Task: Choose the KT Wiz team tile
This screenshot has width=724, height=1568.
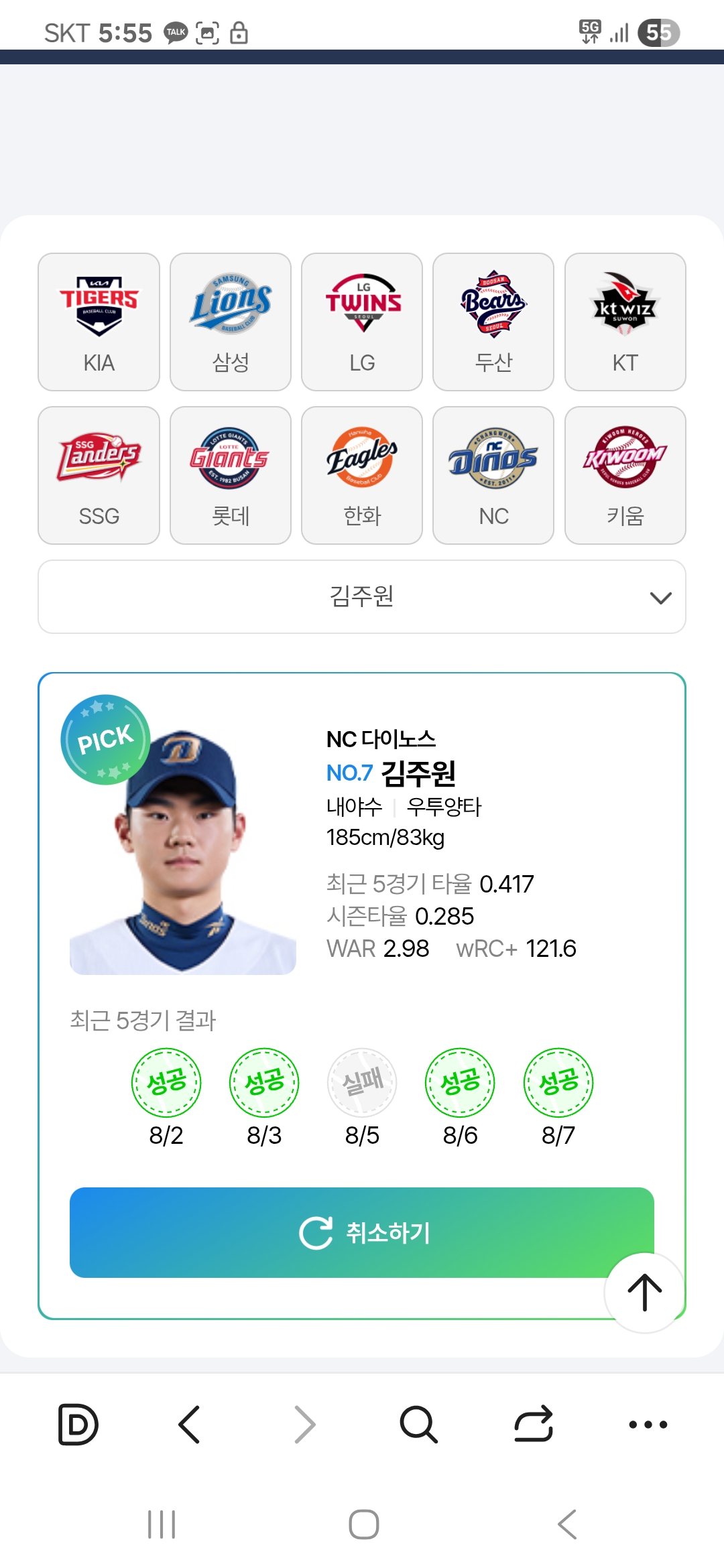Action: pos(625,322)
